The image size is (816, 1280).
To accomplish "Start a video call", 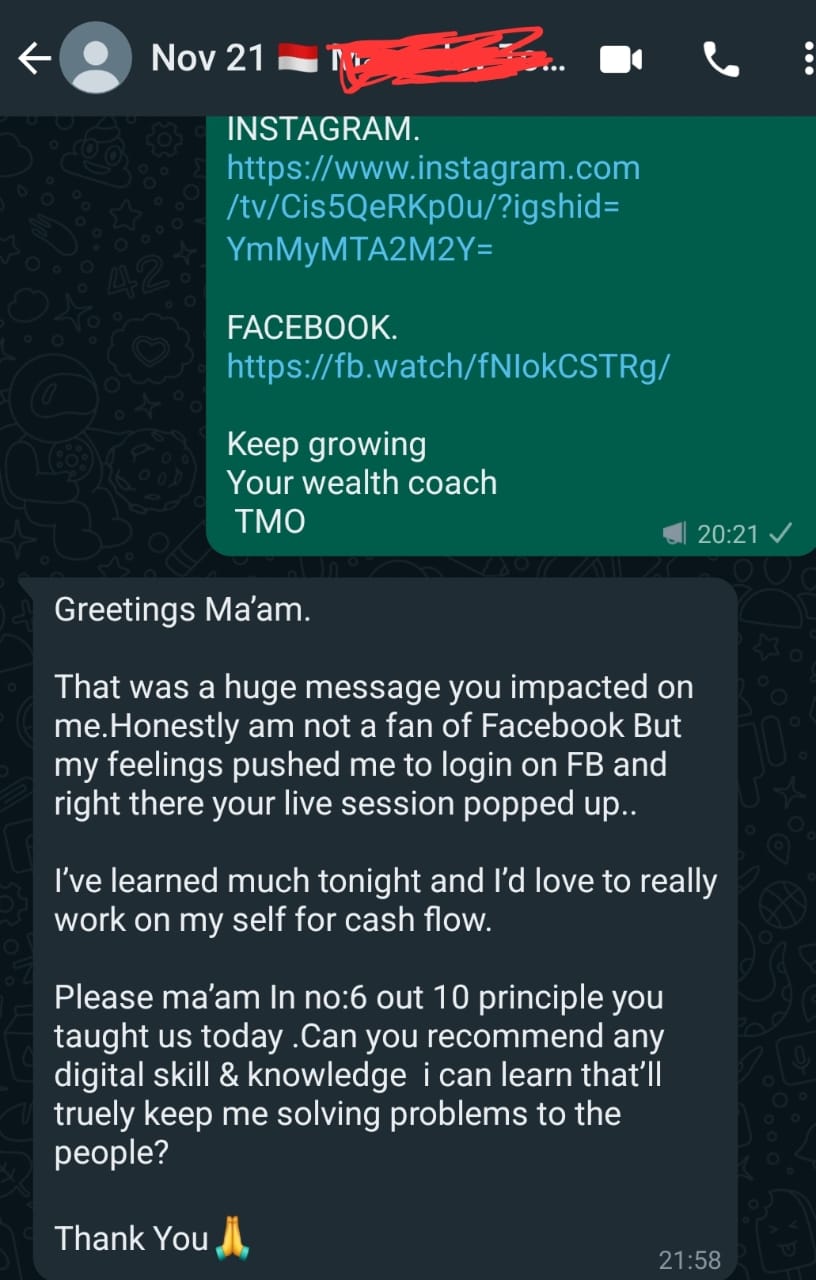I will coord(620,60).
